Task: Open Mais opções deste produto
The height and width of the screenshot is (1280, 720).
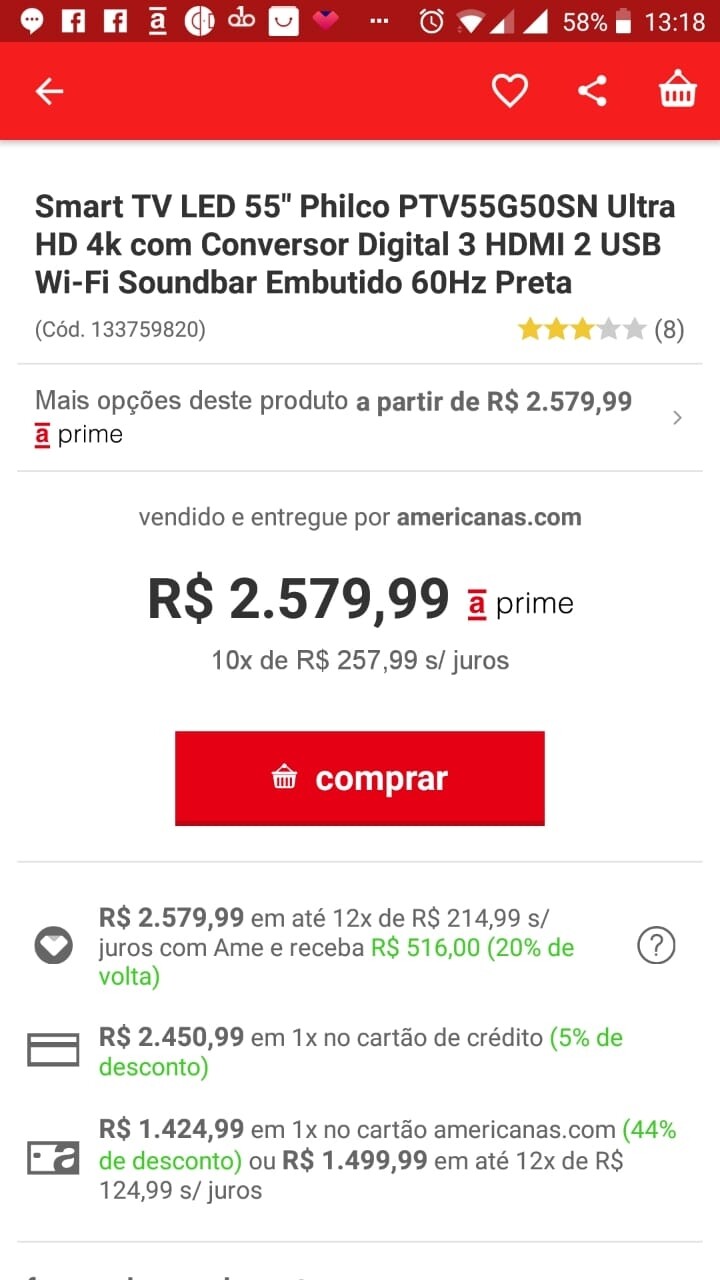Action: pyautogui.click(x=360, y=417)
